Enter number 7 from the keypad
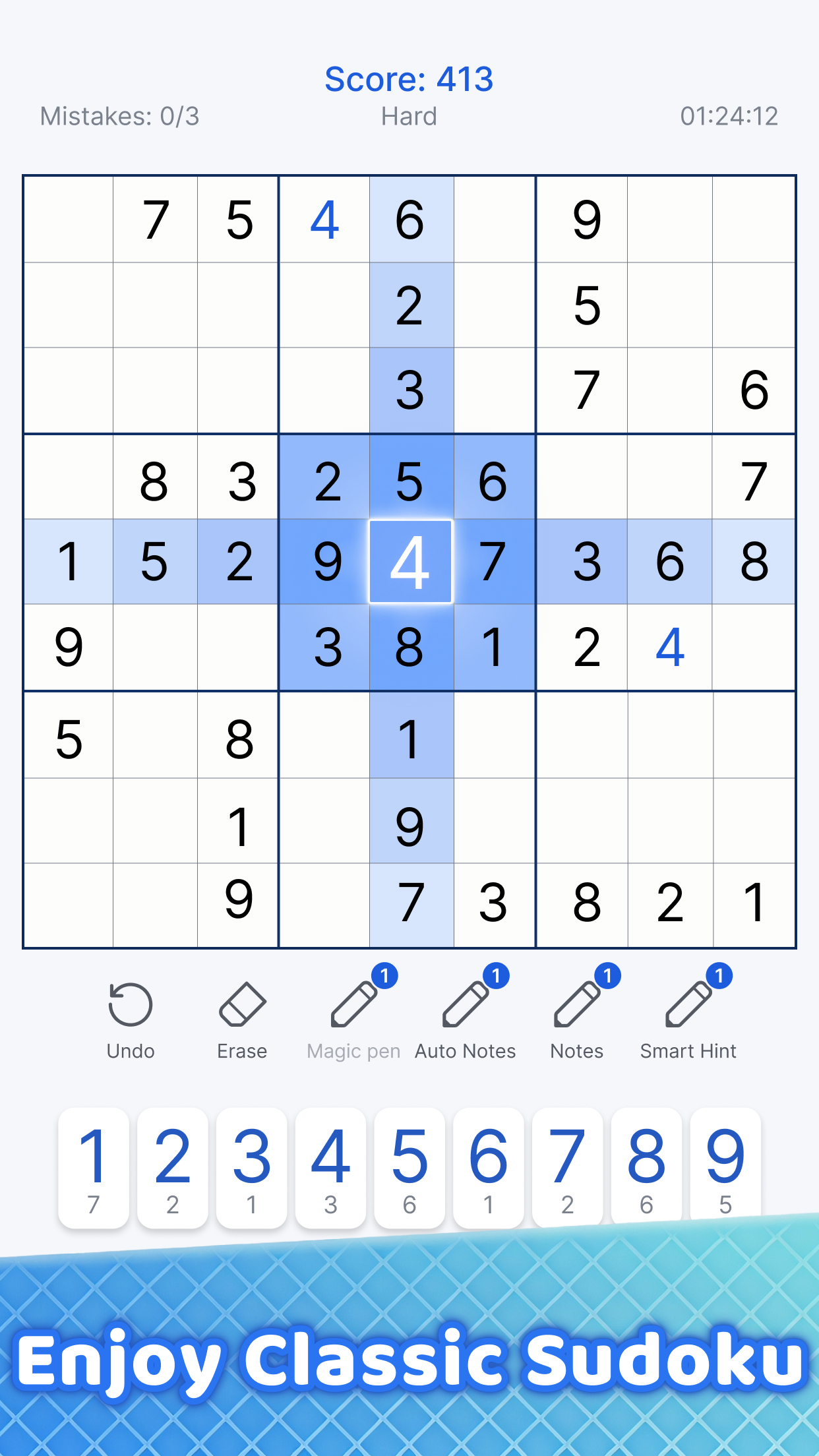This screenshot has height=1456, width=819. [x=567, y=1166]
